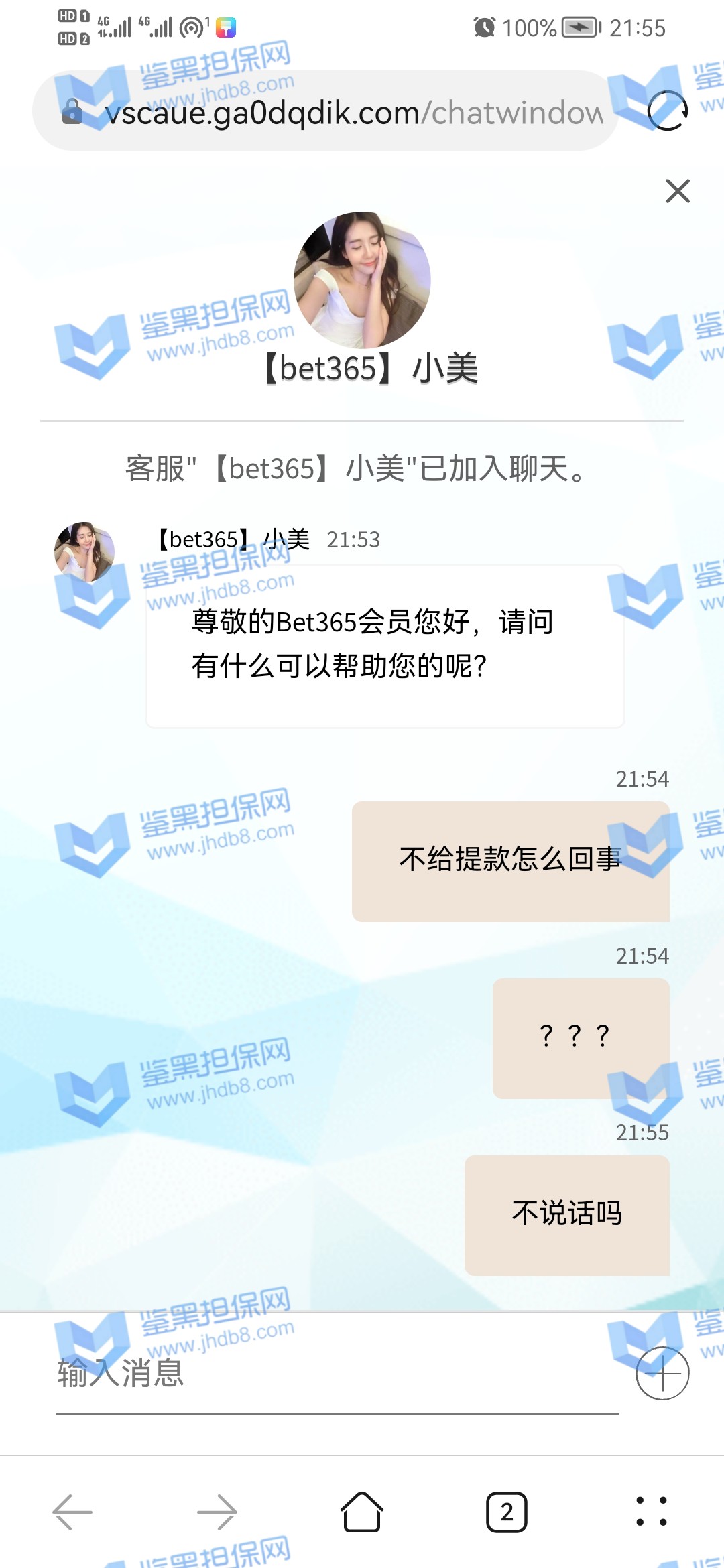Open the plus attachment button
Viewport: 724px width, 1568px height.
coord(662,1373)
